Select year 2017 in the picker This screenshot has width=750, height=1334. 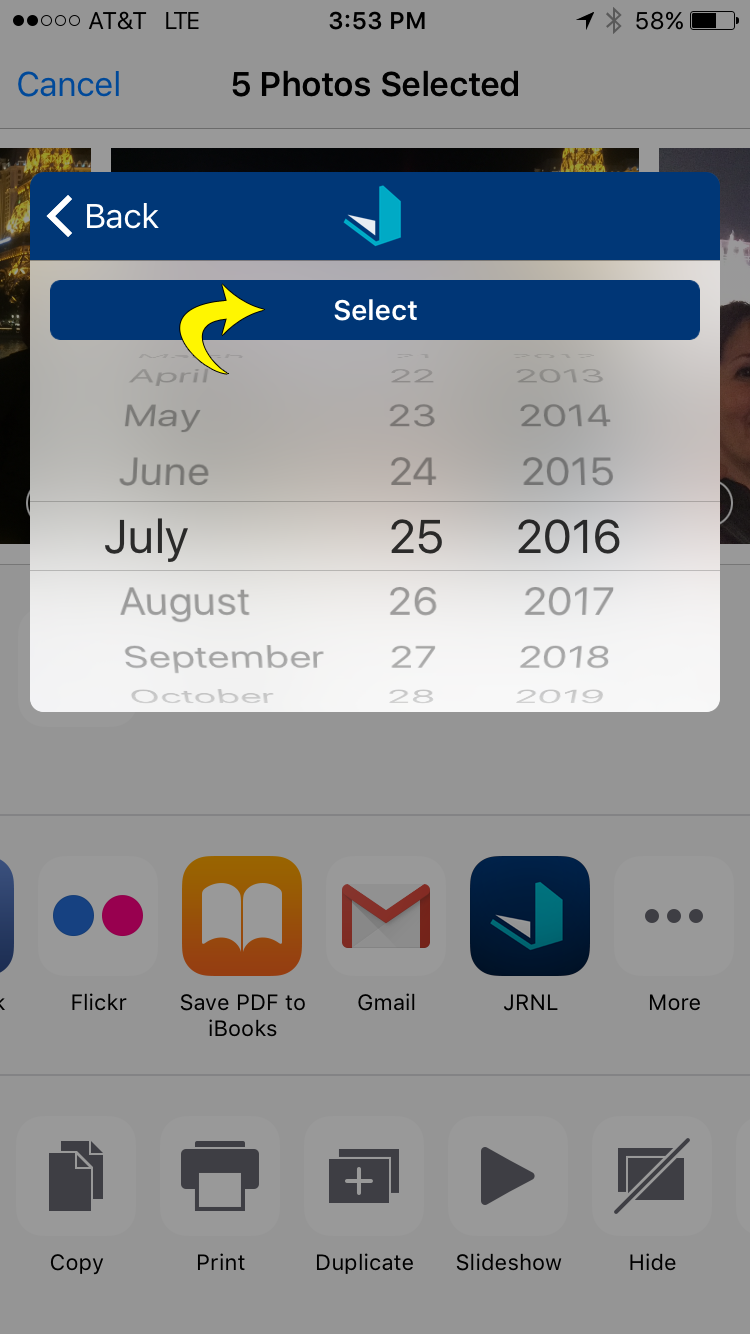[568, 602]
